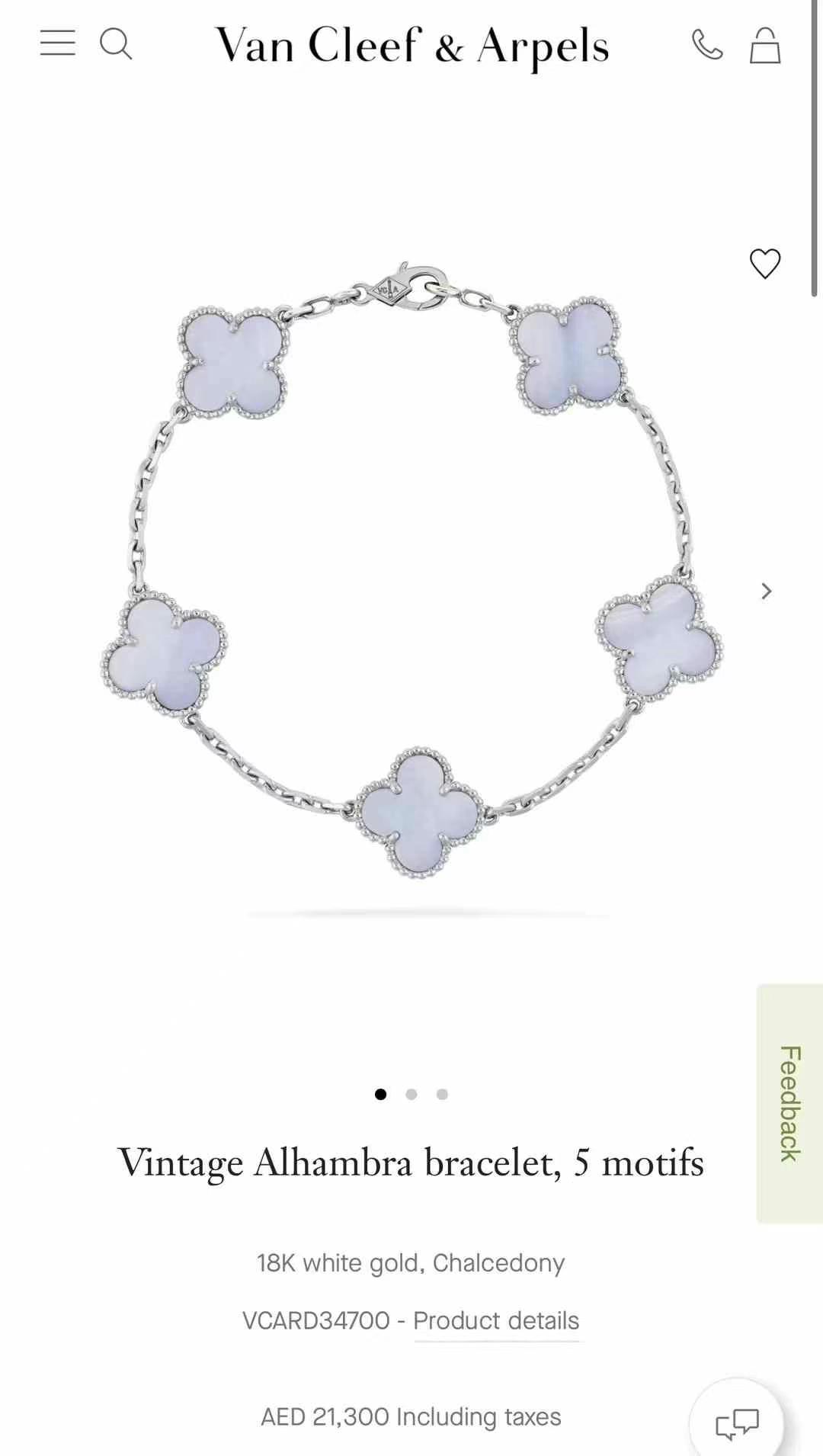Add bracelet to wishlist with heart

click(x=765, y=264)
